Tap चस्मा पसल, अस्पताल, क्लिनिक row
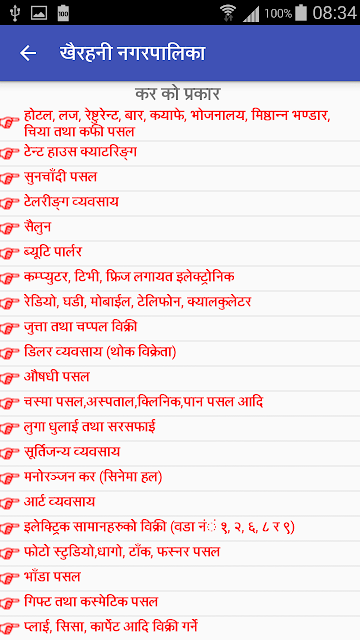Screen dimensions: 360x640 pos(180,403)
